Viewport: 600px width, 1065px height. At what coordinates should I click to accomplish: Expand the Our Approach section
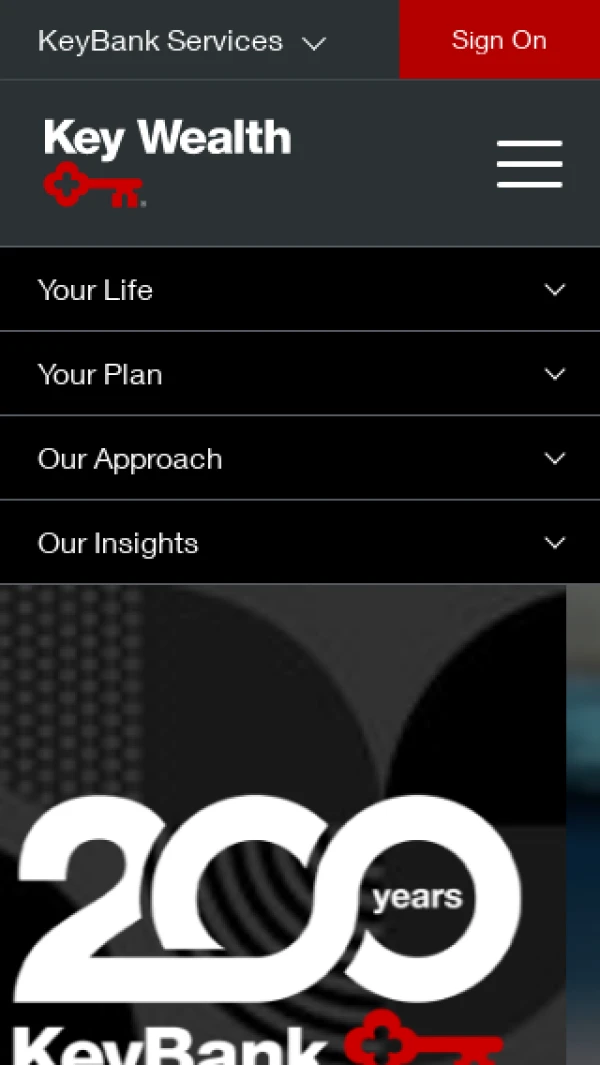click(x=300, y=459)
